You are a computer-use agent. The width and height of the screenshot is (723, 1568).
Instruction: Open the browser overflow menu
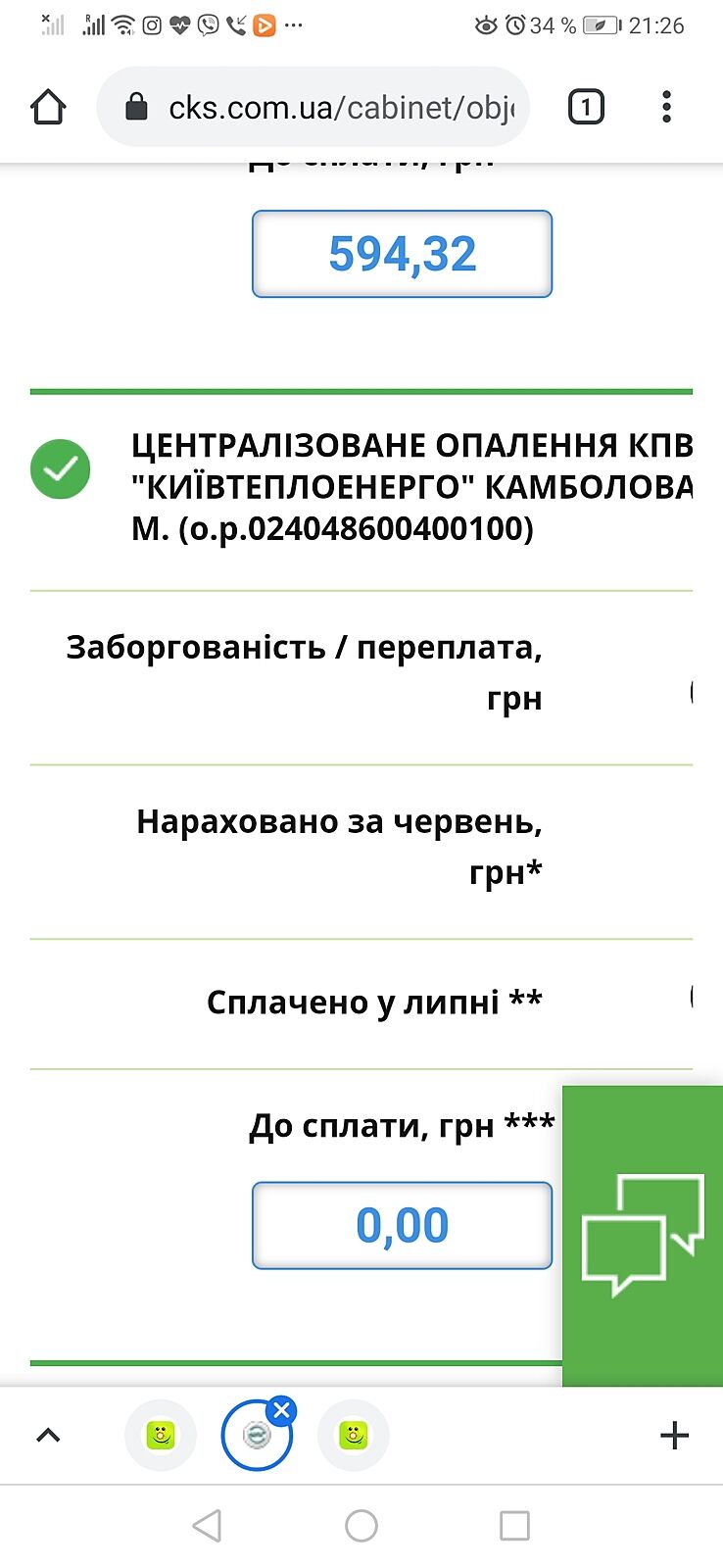click(x=666, y=107)
